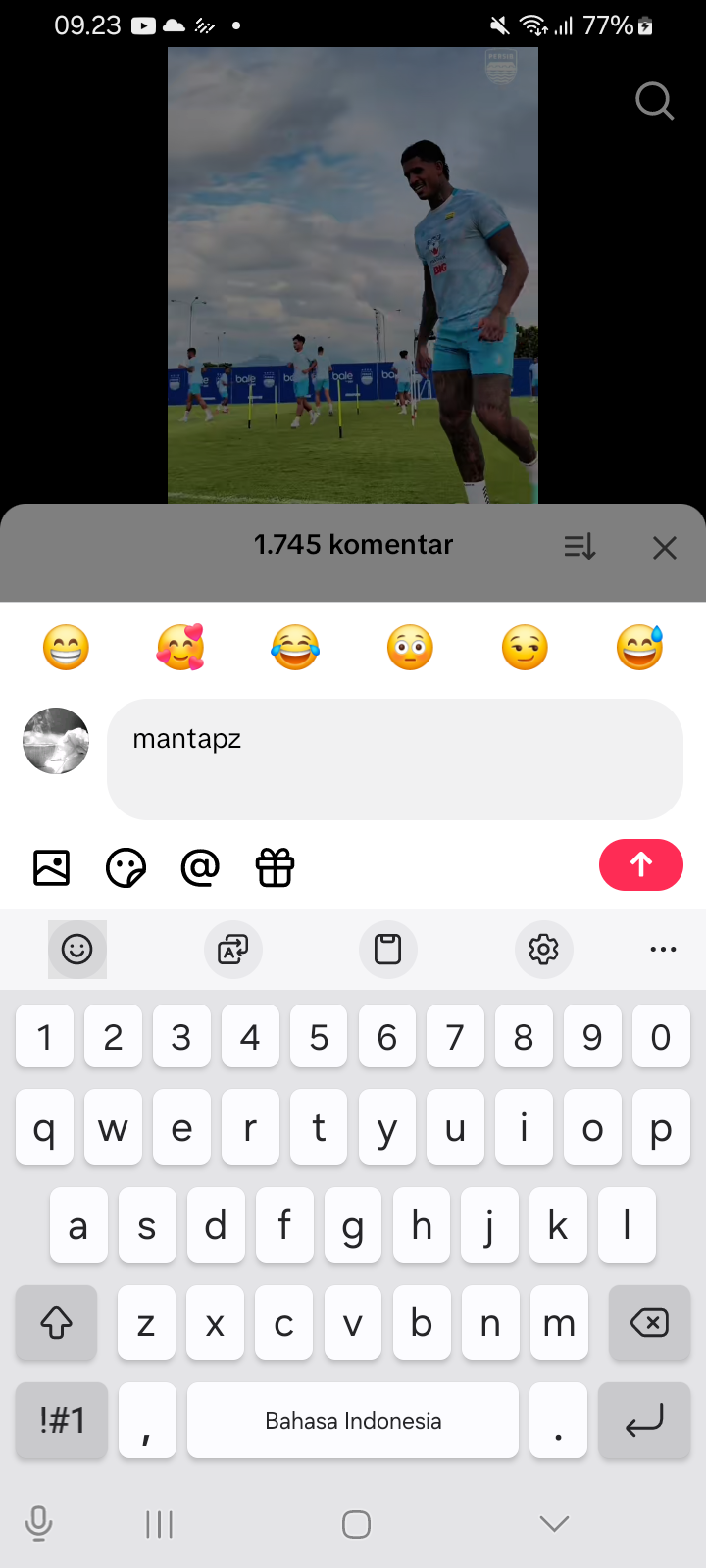Open the keyboard emoji panel
706x1568 pixels.
77,949
